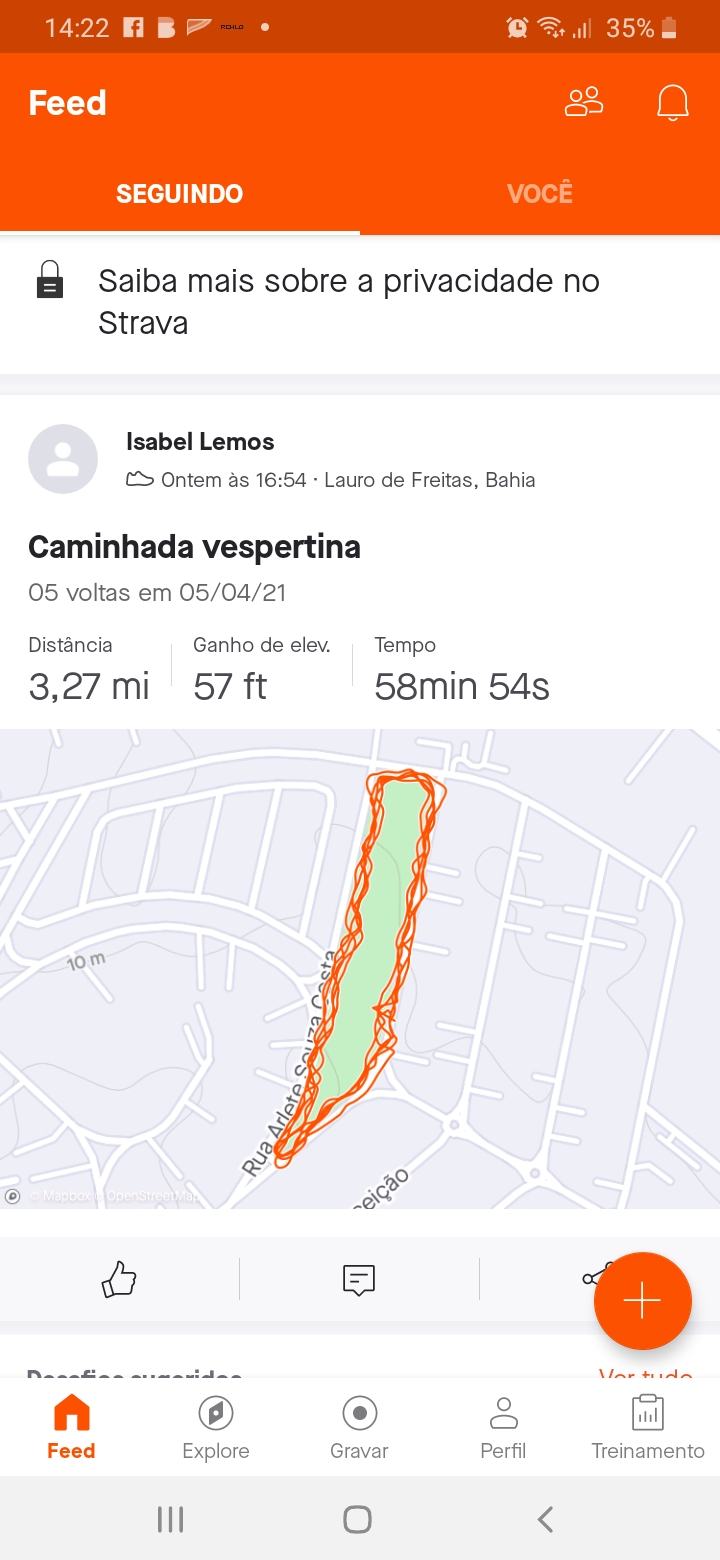
Task: Select the Seguindo tab
Action: (180, 193)
